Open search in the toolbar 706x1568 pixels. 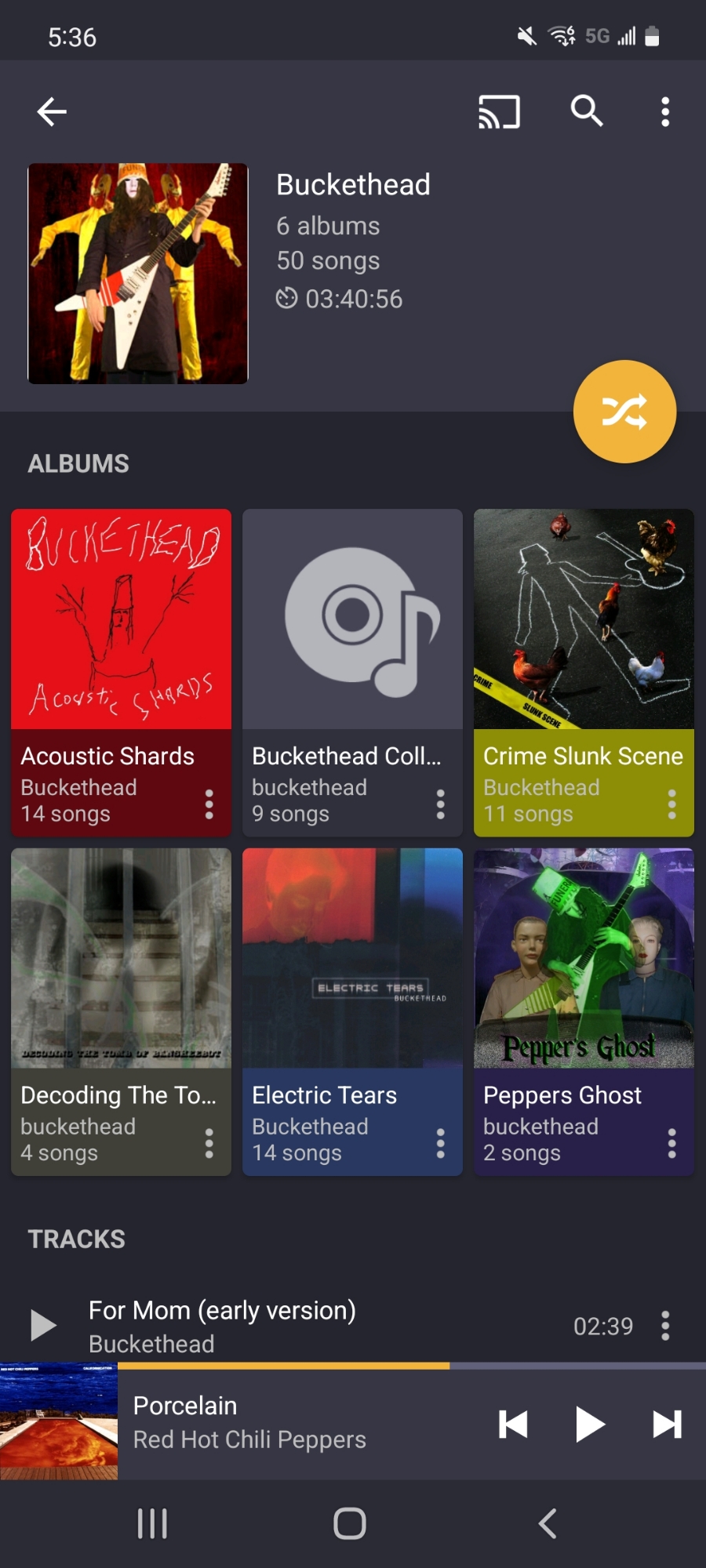587,112
